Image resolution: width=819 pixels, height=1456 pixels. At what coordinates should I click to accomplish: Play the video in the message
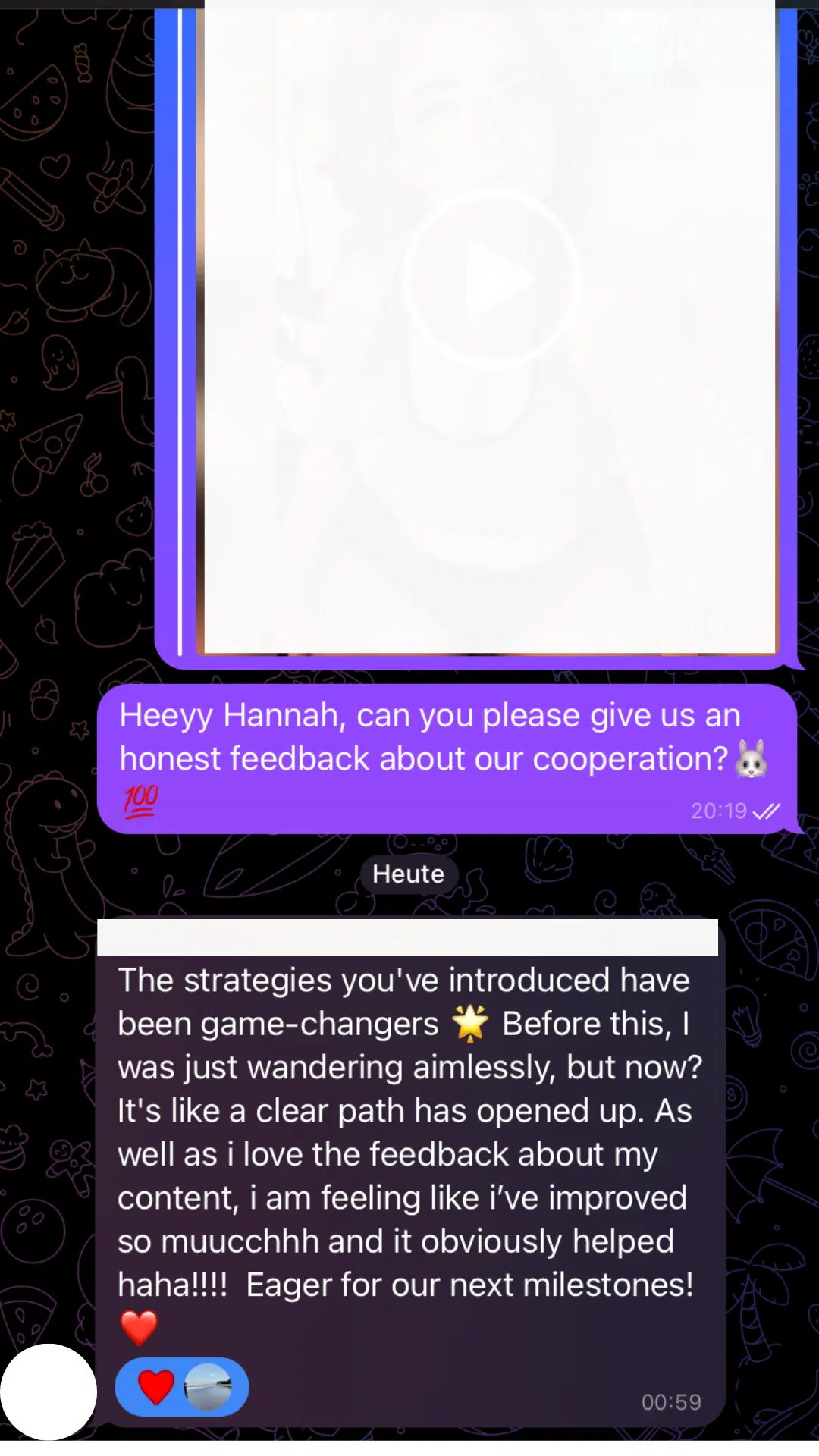[492, 280]
